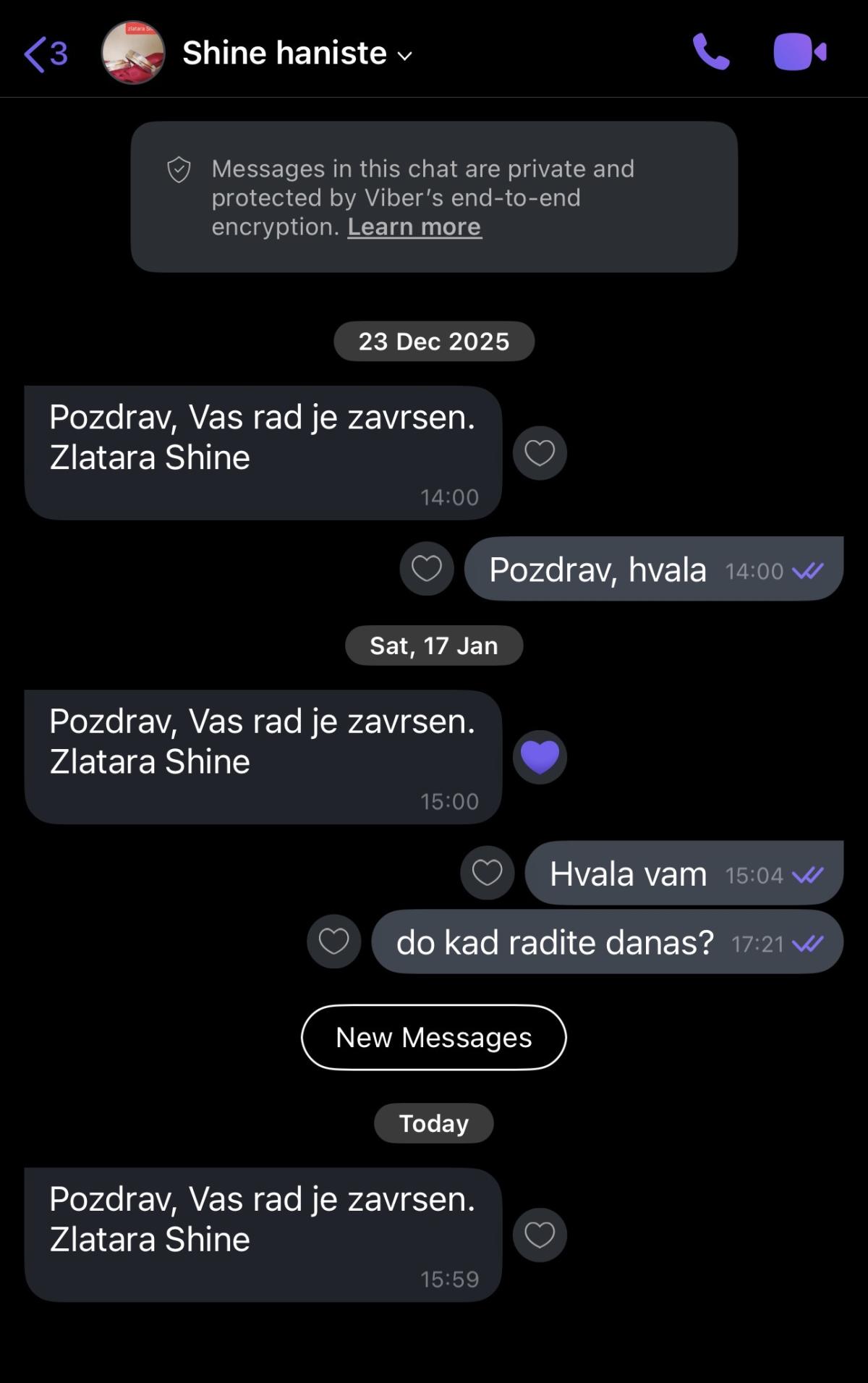Viewport: 868px width, 1383px height.
Task: Start a video call with Shine haniste
Action: pos(799,52)
